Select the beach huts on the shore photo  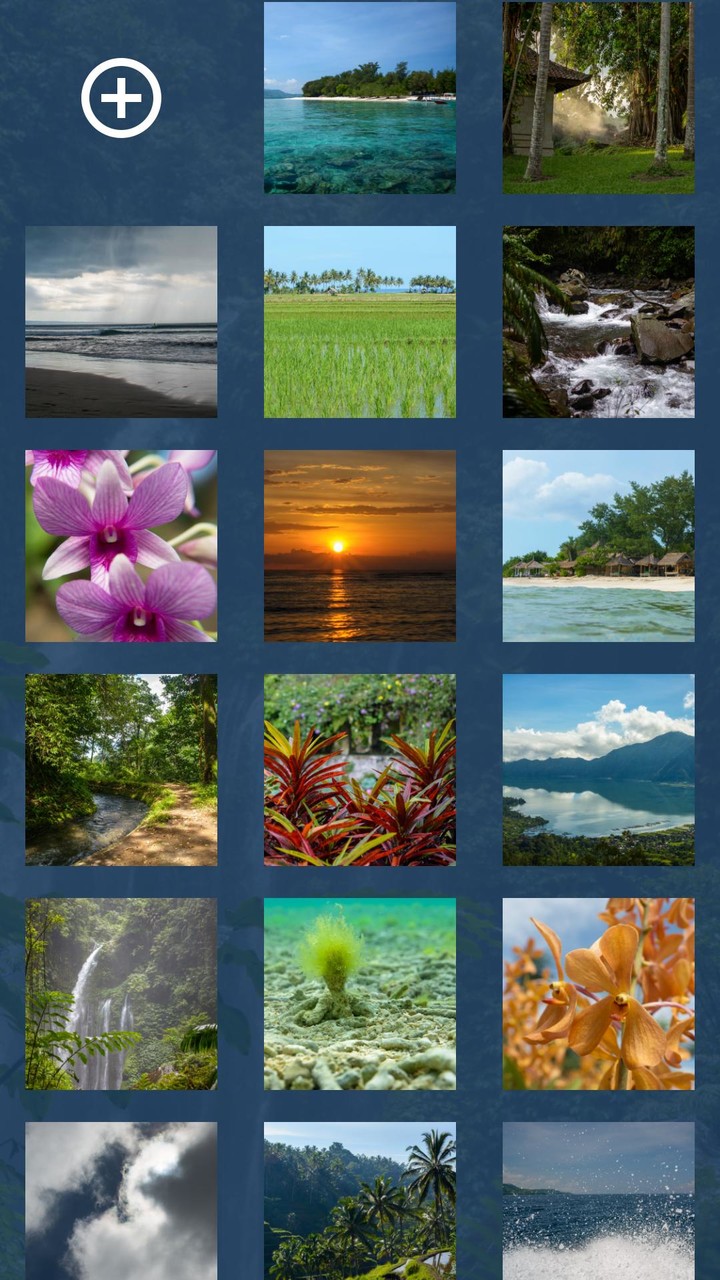pyautogui.click(x=597, y=545)
